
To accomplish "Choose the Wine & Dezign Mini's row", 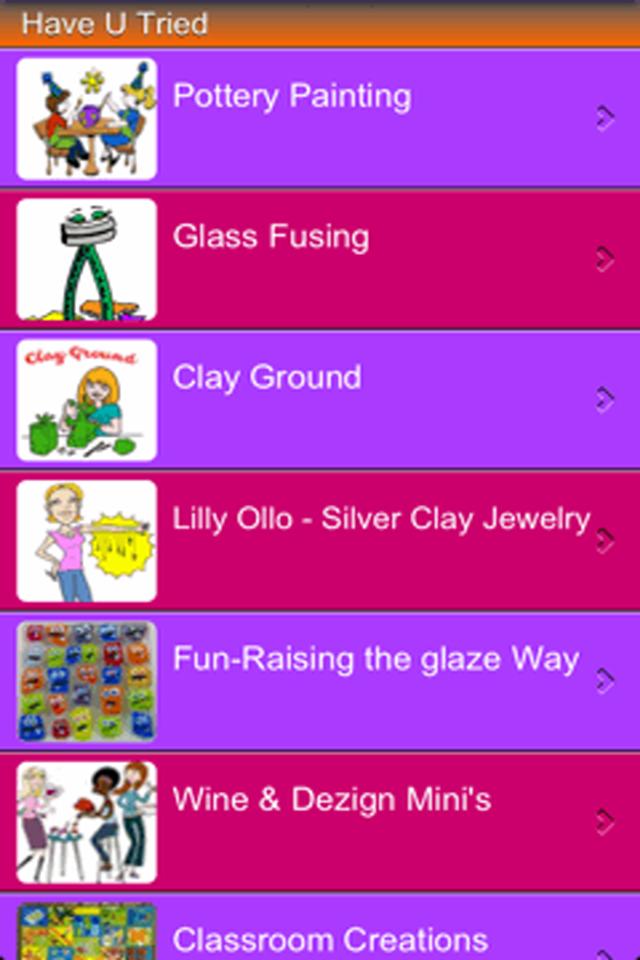I will click(320, 822).
